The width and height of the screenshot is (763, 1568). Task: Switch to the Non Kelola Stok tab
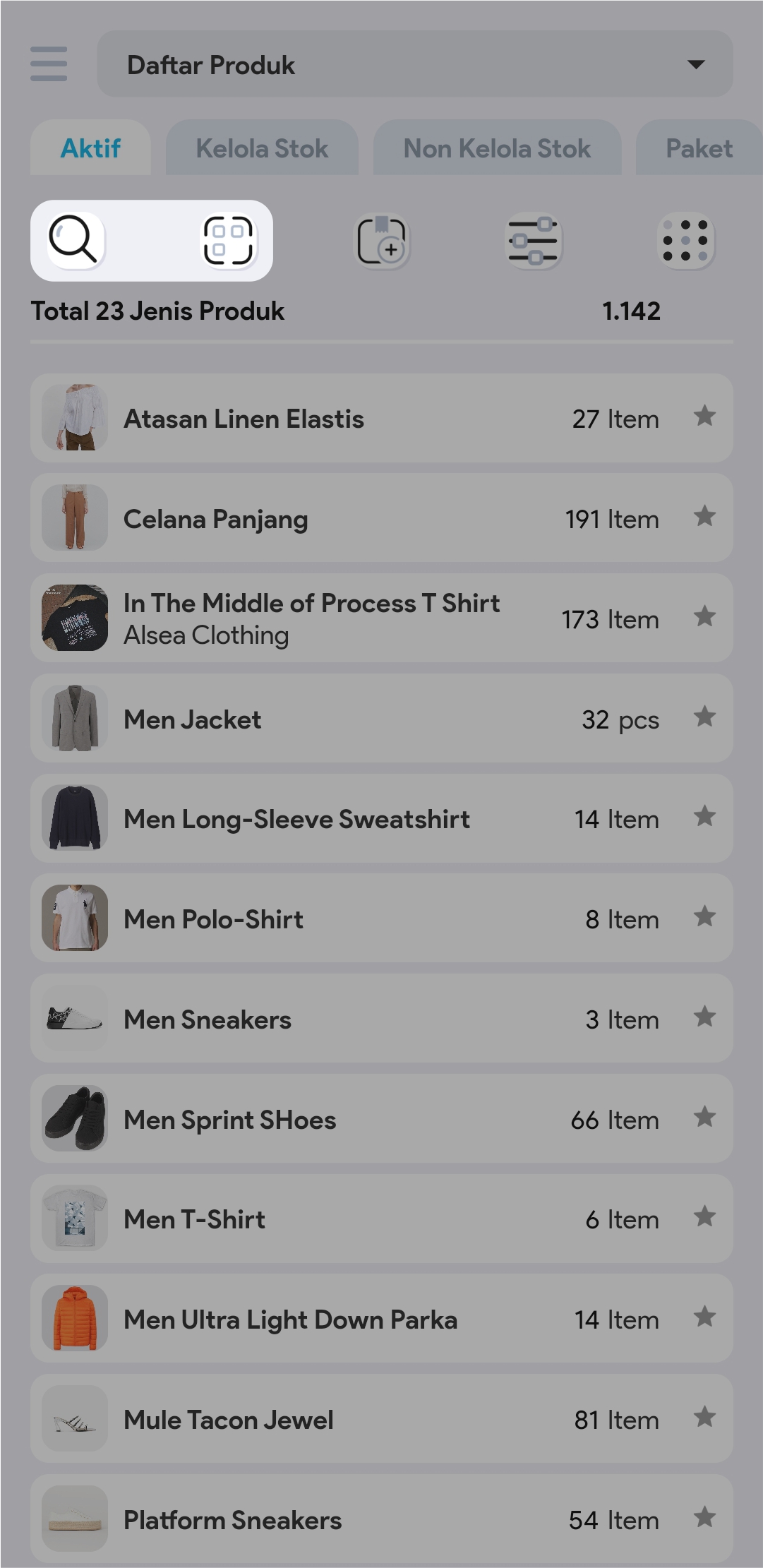point(497,148)
